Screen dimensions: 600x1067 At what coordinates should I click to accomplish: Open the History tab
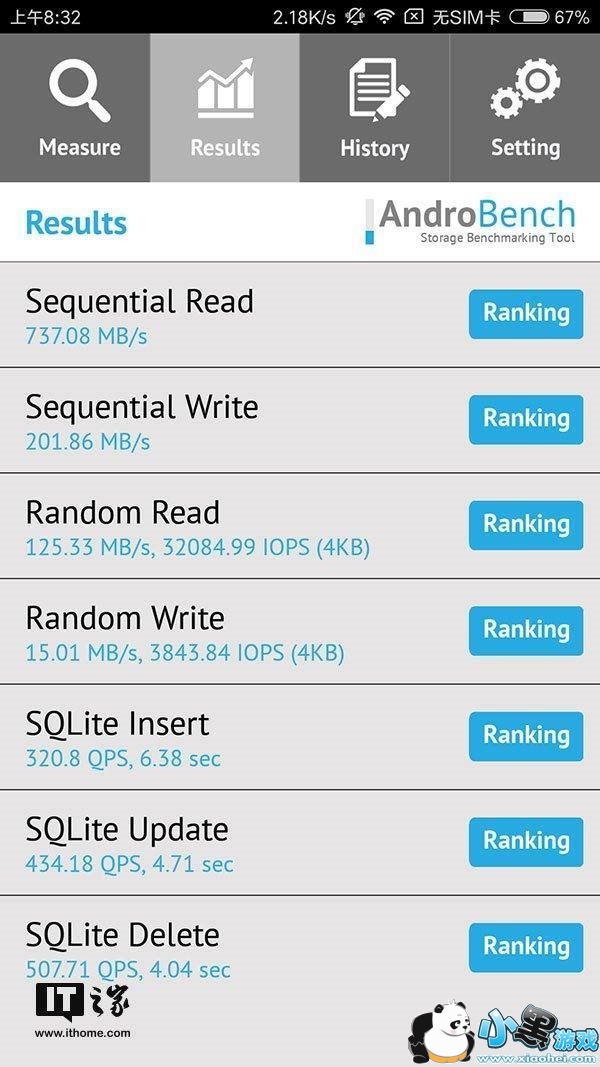click(x=375, y=108)
